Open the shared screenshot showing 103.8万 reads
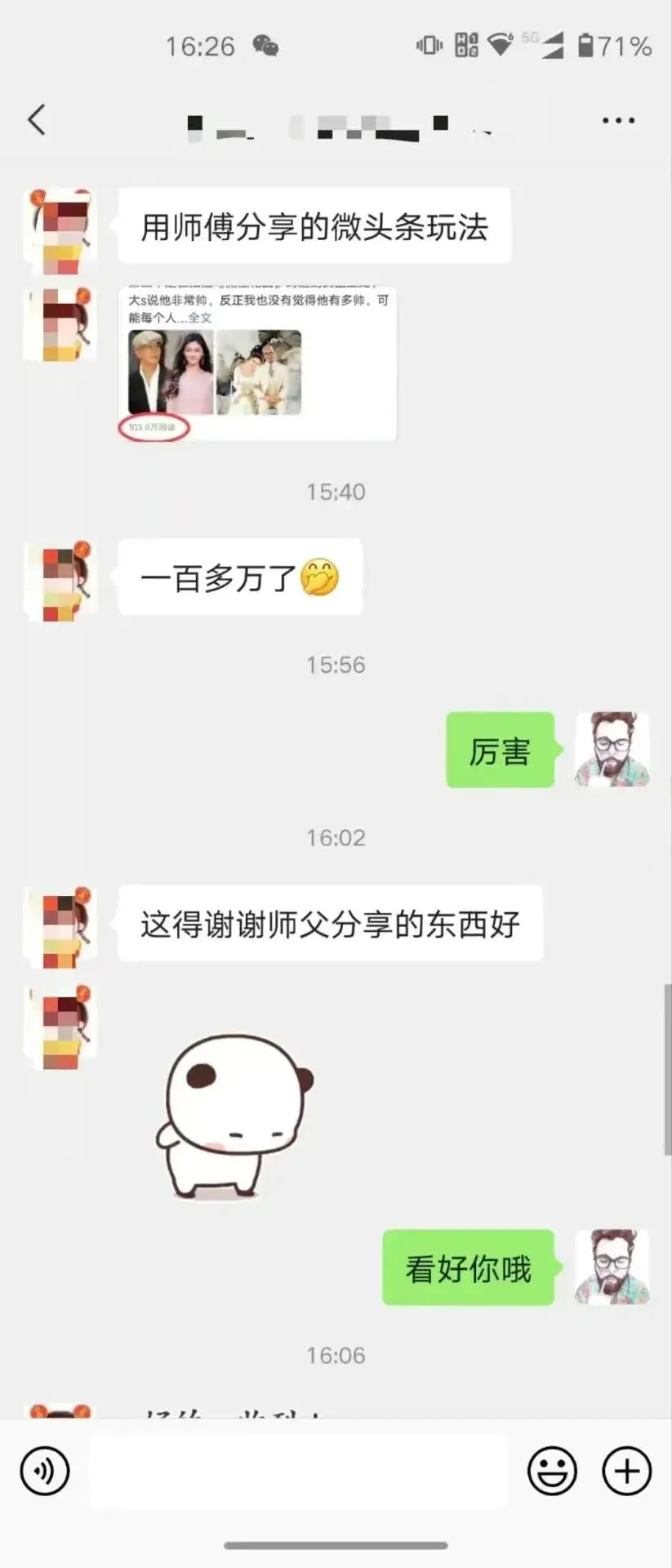Image resolution: width=672 pixels, height=1568 pixels. (257, 363)
